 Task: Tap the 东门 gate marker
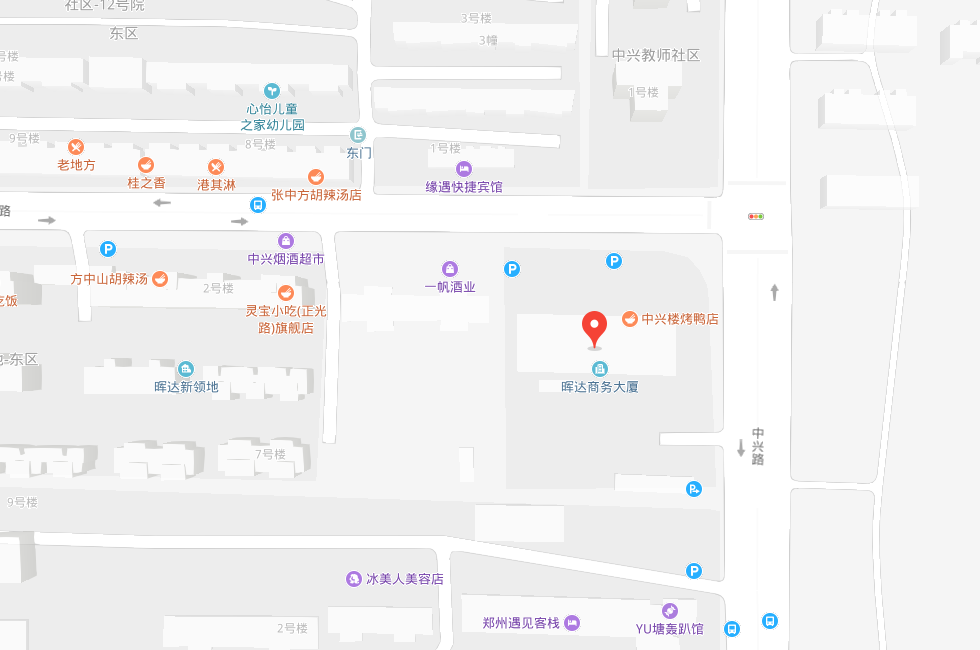(358, 135)
